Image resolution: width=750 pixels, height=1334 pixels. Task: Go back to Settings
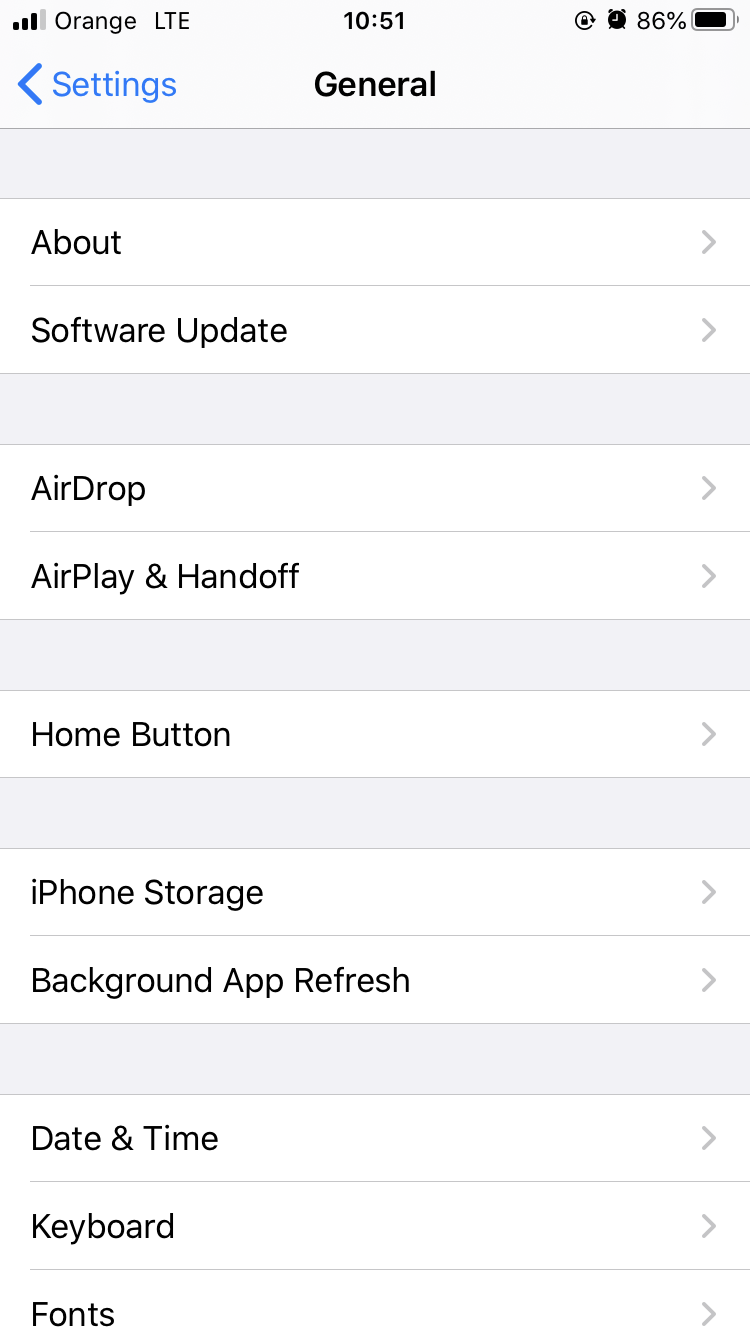coord(97,85)
